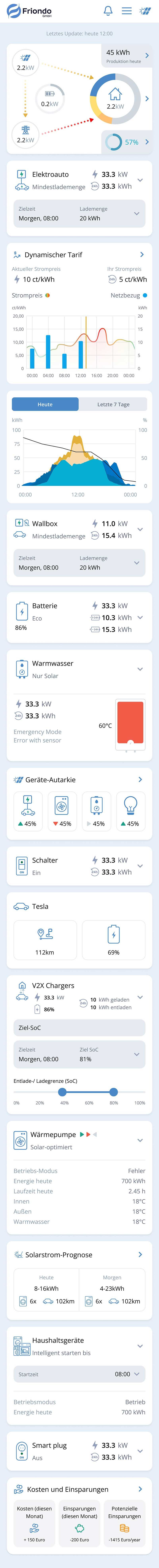This screenshot has width=159, height=1568.
Task: Open Kosten und Einsparungen details
Action: [x=140, y=1489]
